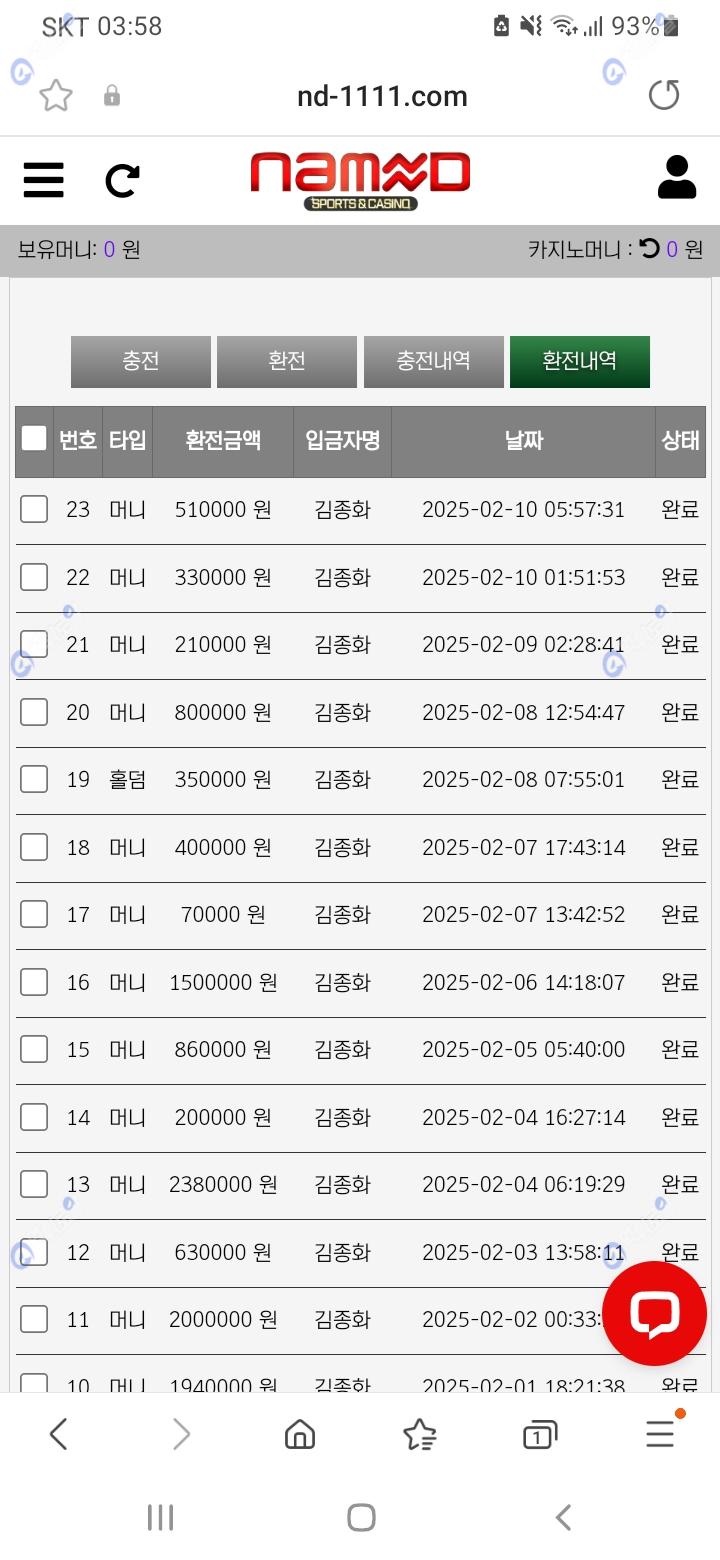Open the 충전내역 tab
Screen dimensions: 720x1560
[434, 361]
